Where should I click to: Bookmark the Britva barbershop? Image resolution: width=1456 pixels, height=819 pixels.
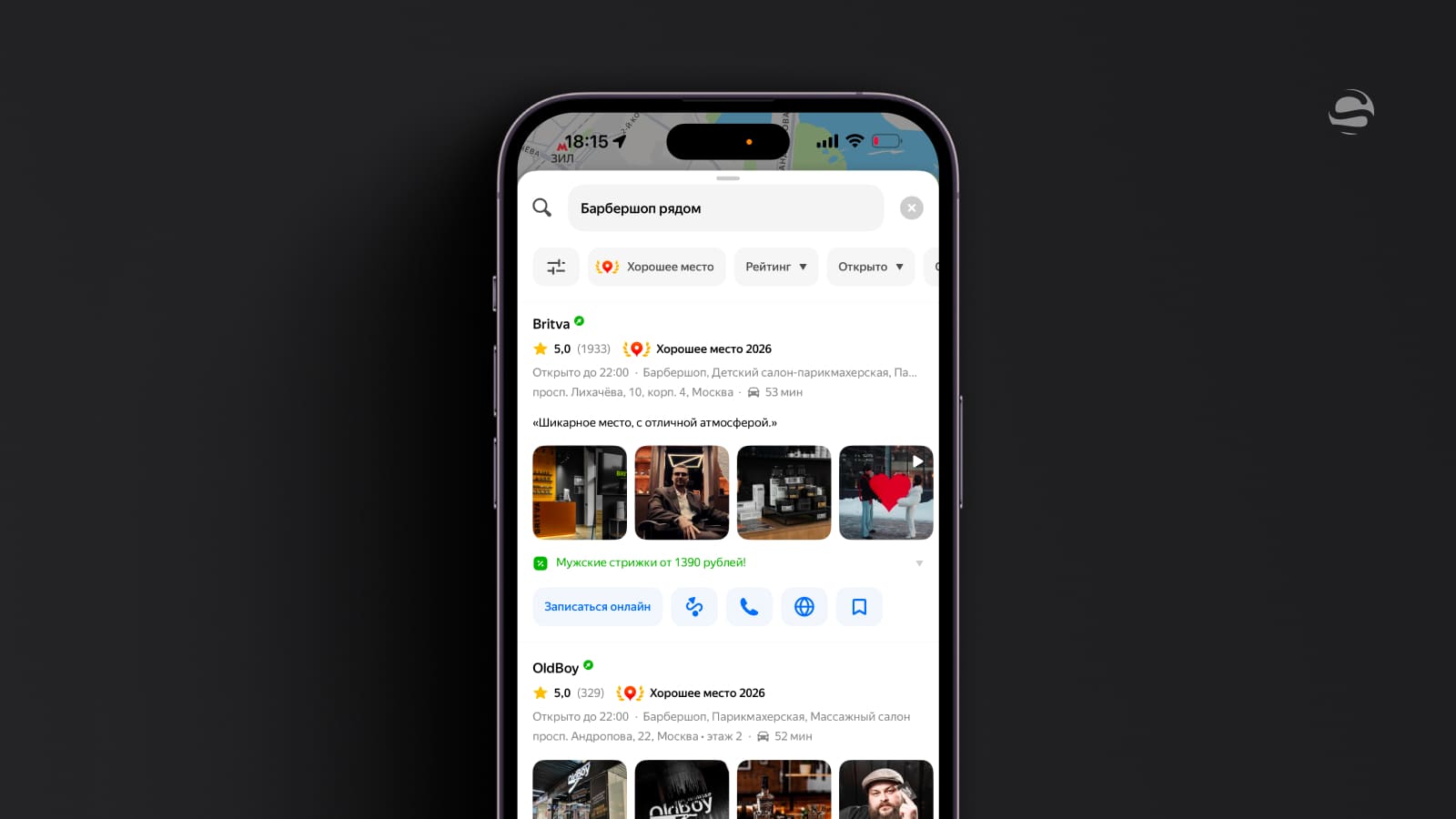tap(859, 607)
